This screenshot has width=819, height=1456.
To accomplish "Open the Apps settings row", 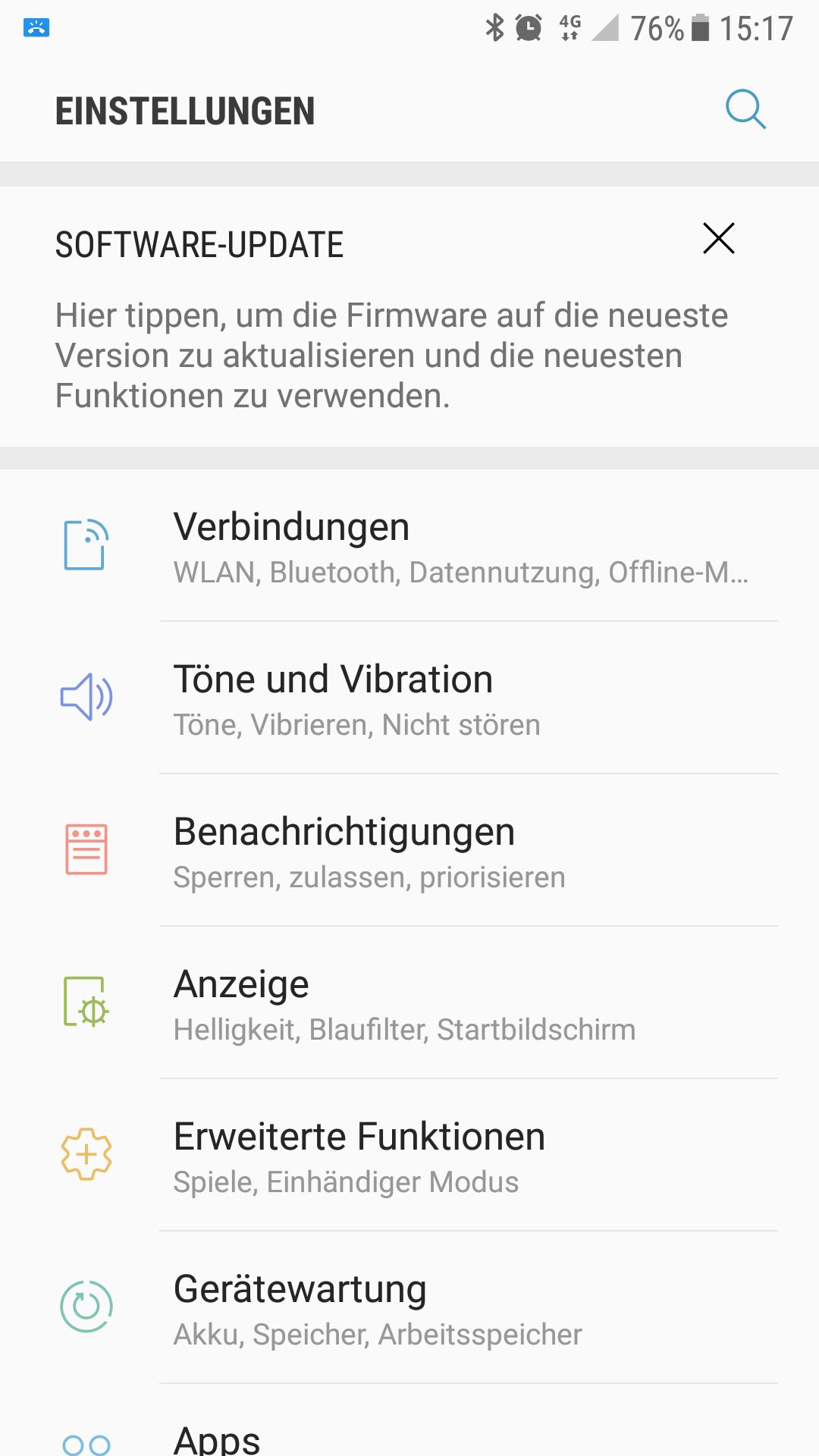I will (x=409, y=1437).
